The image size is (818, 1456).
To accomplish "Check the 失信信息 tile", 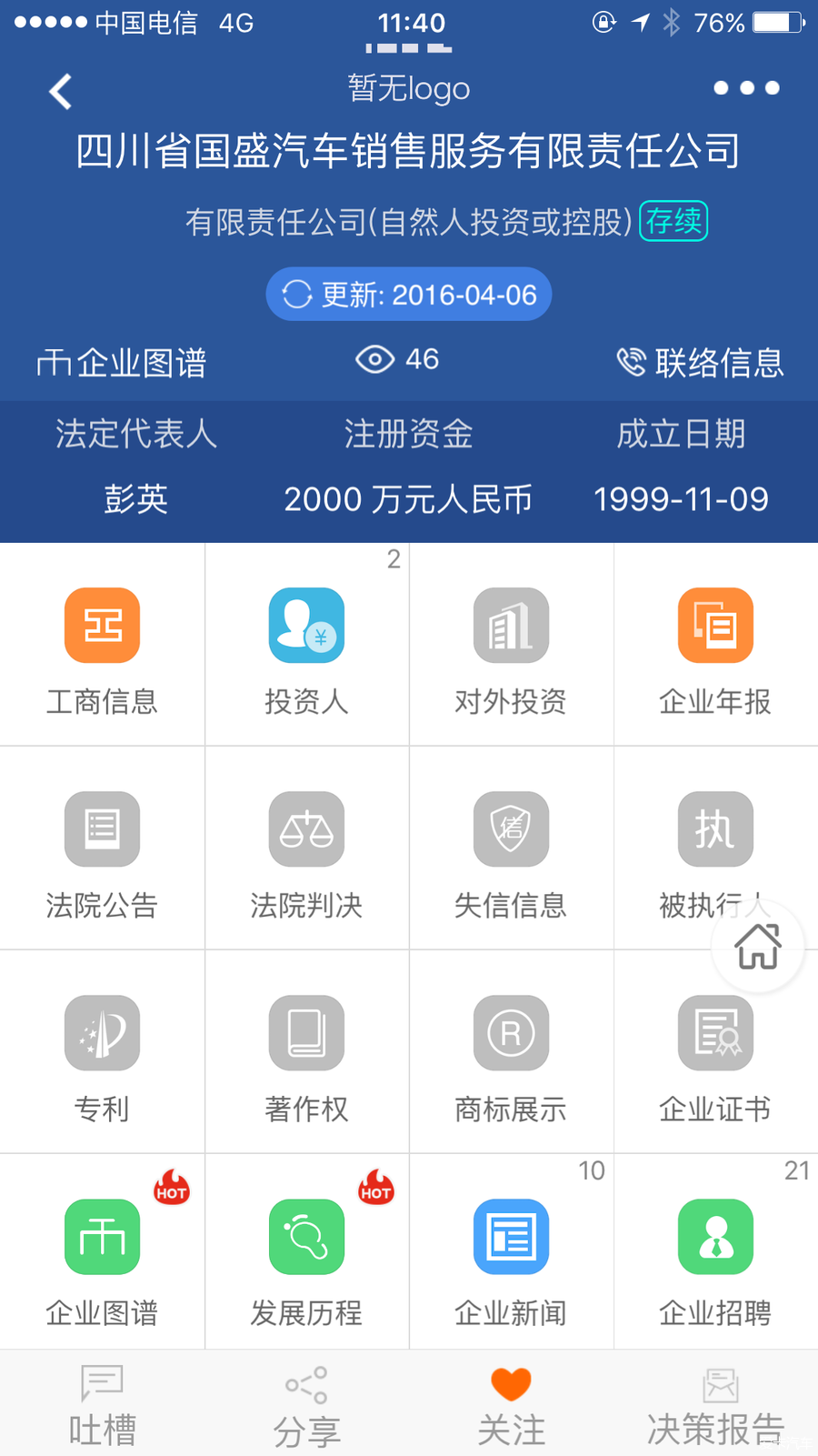I will coord(512,848).
